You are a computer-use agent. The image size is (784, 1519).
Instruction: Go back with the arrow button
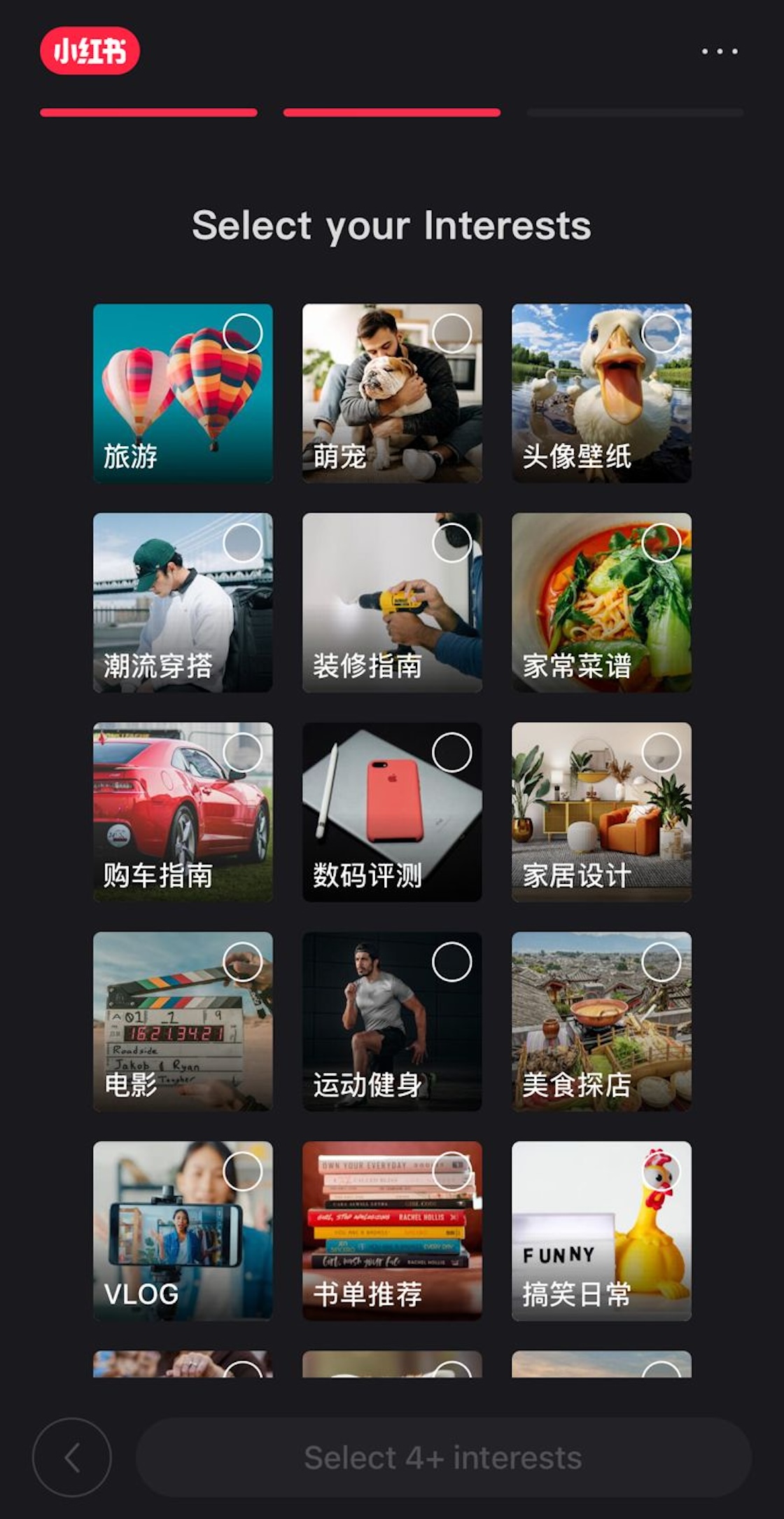[x=71, y=1457]
